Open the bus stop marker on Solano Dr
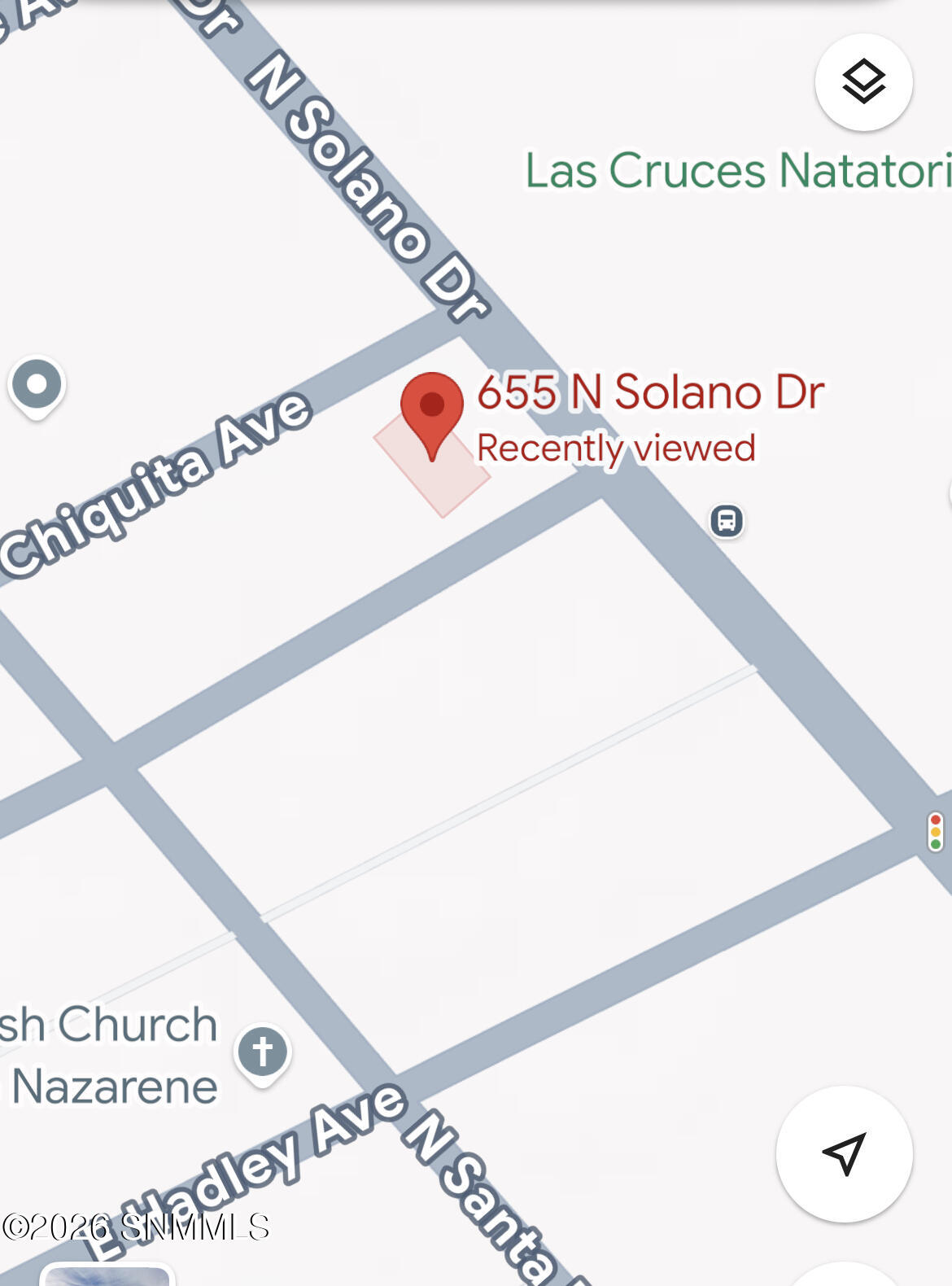This screenshot has height=1286, width=952. (727, 520)
